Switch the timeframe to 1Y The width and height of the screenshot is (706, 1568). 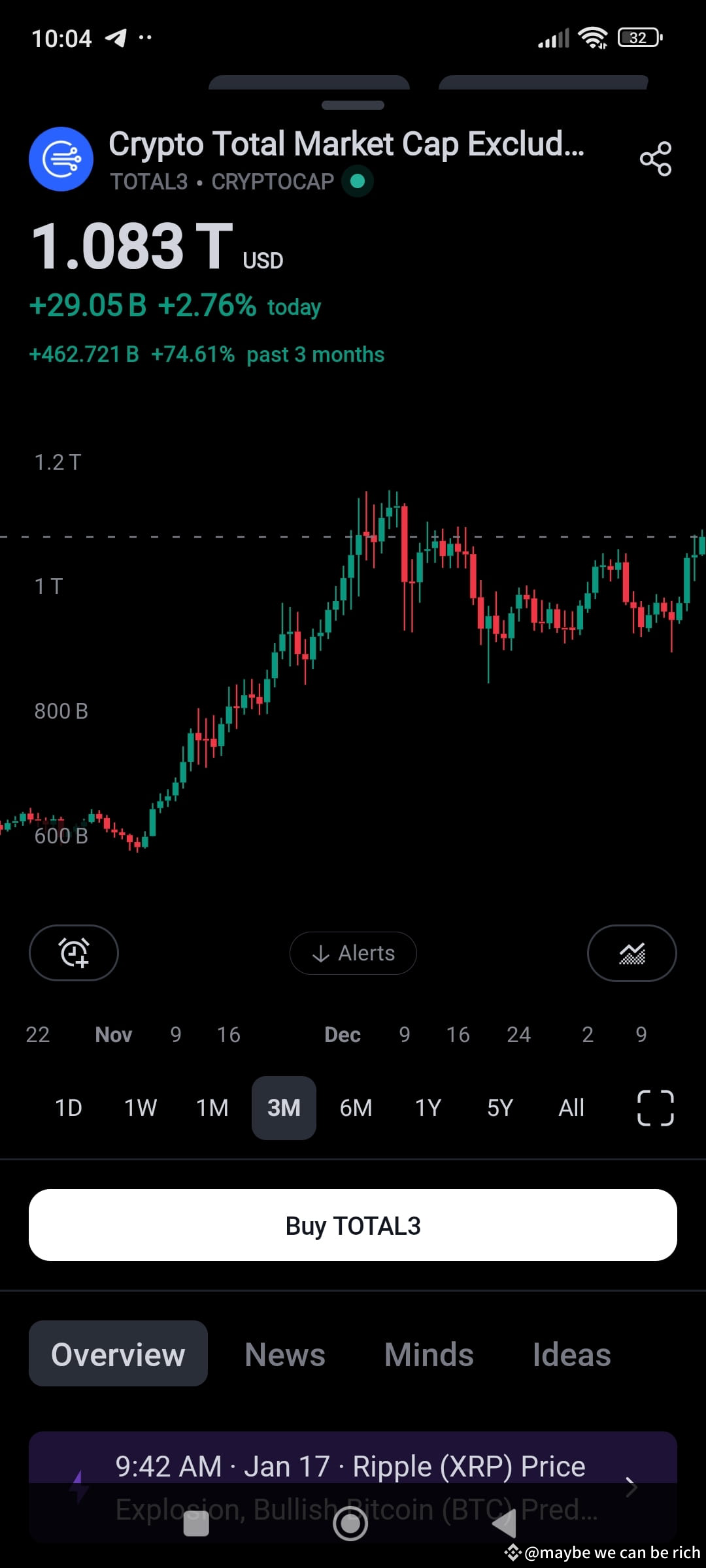tap(428, 1107)
